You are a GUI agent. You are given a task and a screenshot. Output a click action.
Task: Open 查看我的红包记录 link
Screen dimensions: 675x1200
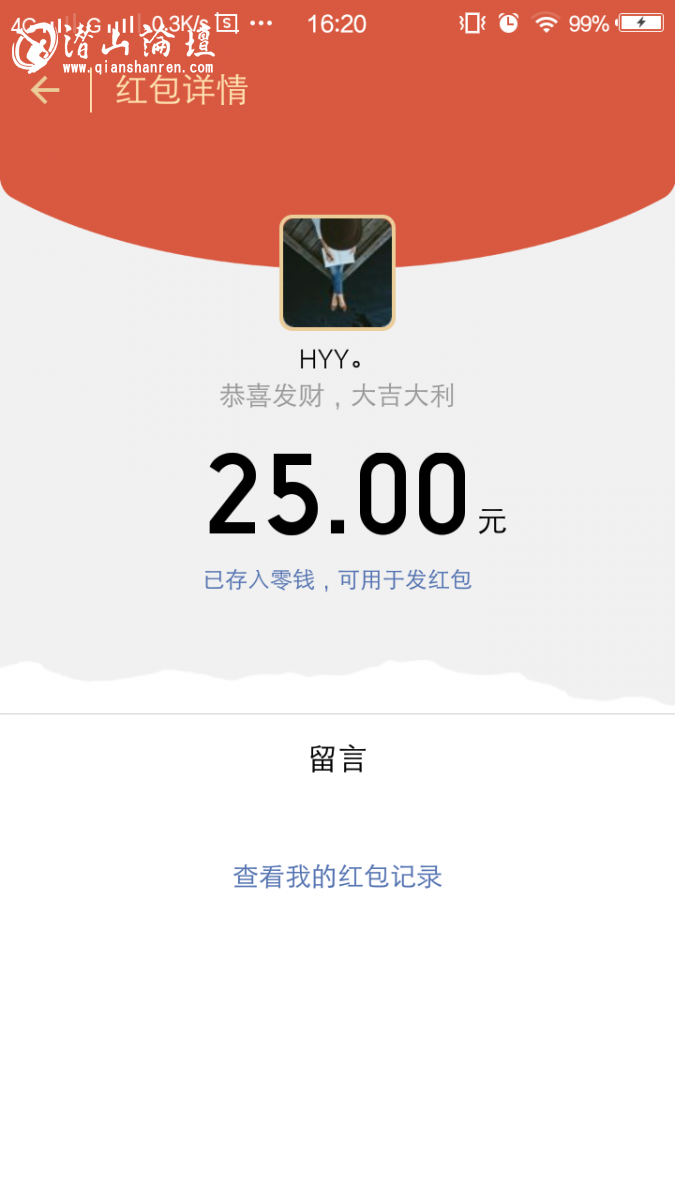[x=337, y=877]
